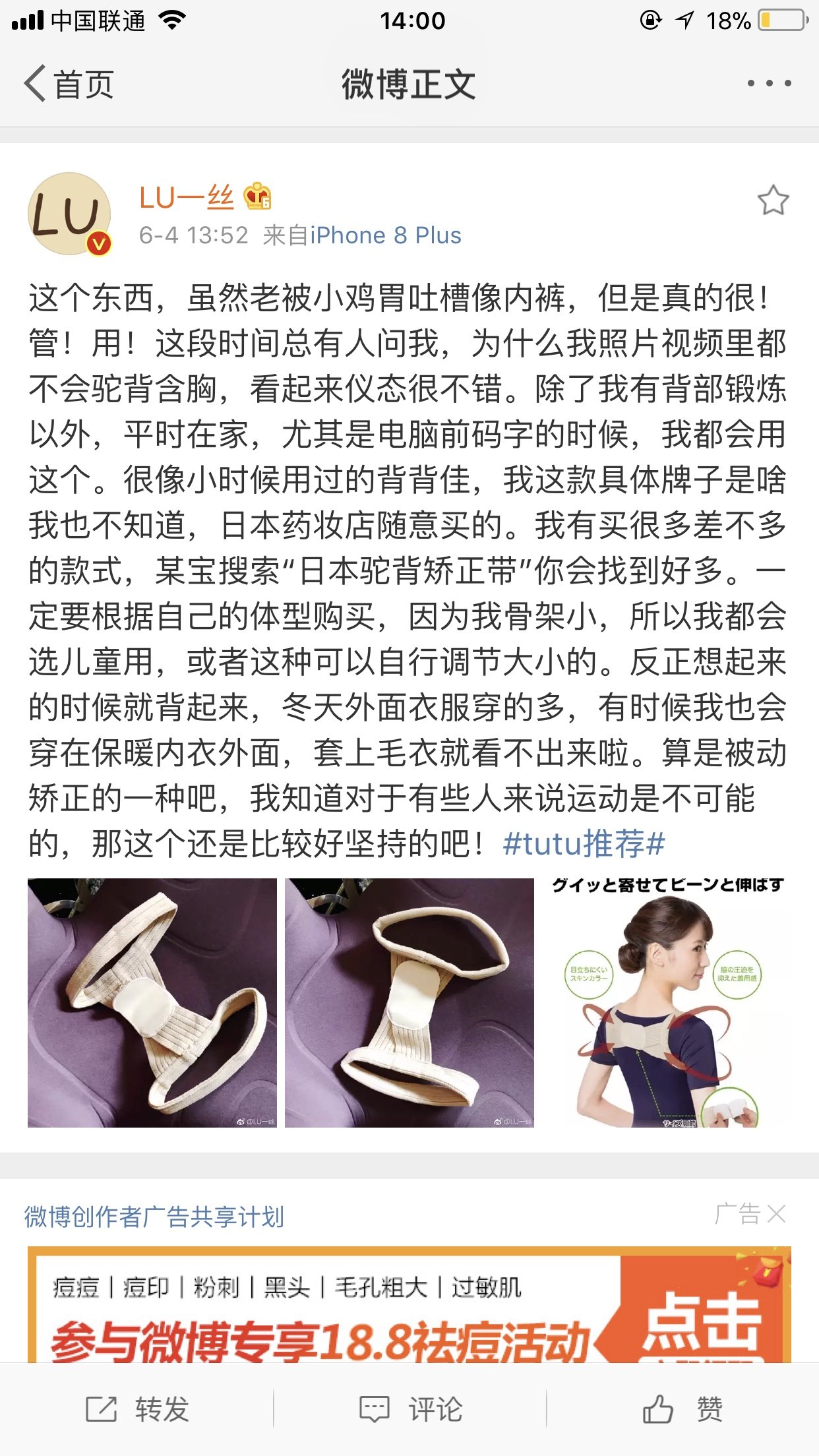This screenshot has width=819, height=1456.
Task: Open the three-dot overflow menu
Action: 769,84
